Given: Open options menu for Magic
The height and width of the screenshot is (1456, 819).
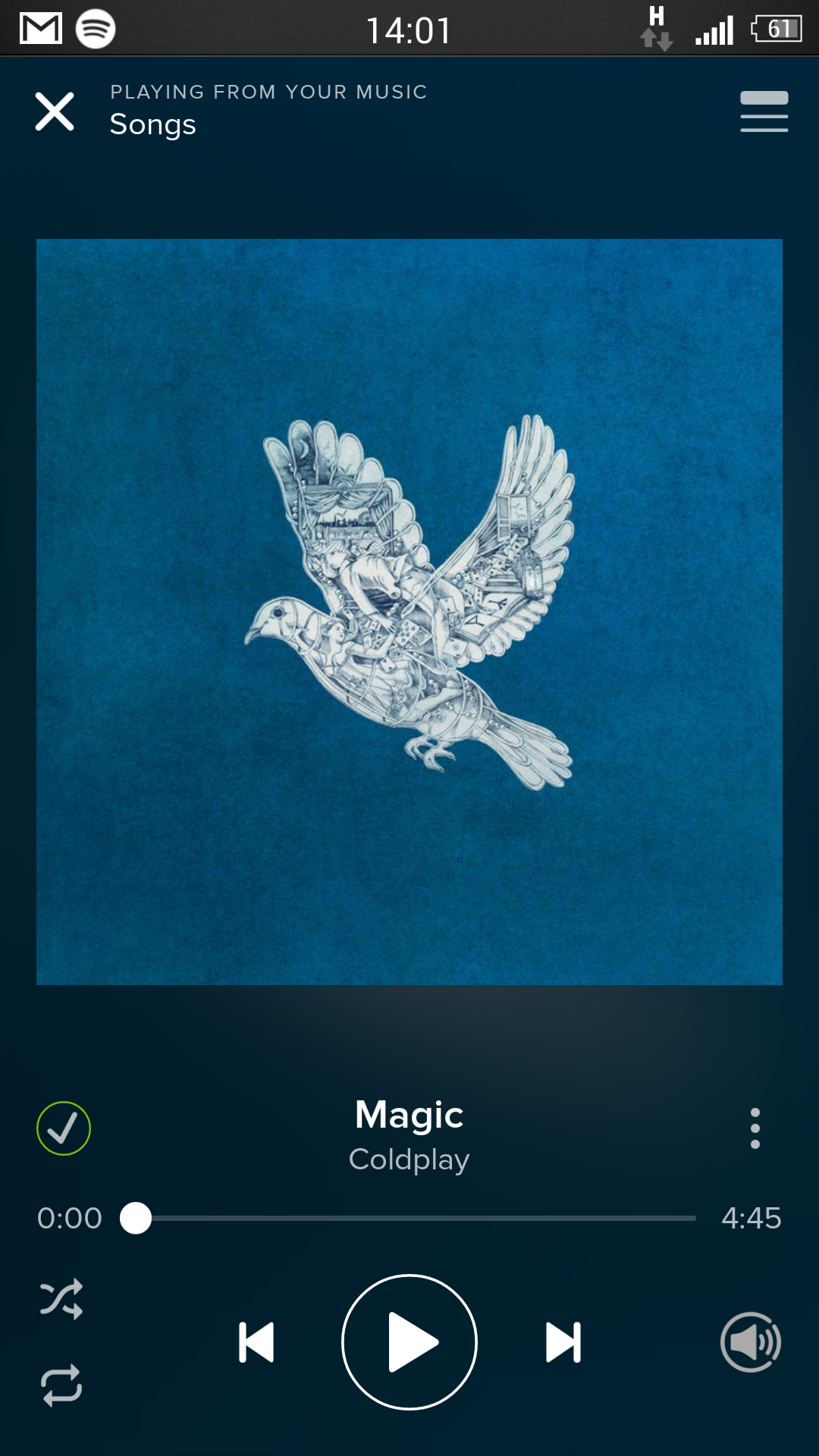Looking at the screenshot, I should tap(755, 1128).
